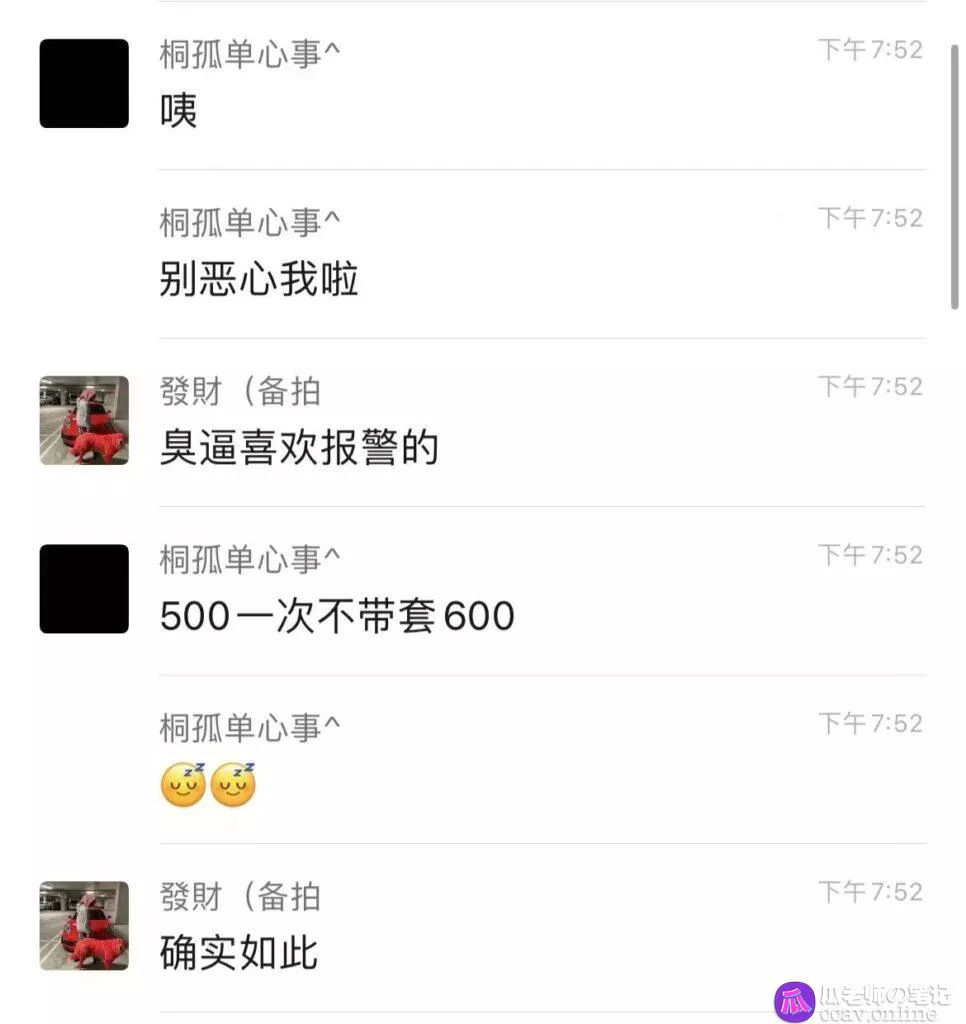Tap 發財's avatar next to "确实如此"
The image size is (966, 1024).
[84, 925]
